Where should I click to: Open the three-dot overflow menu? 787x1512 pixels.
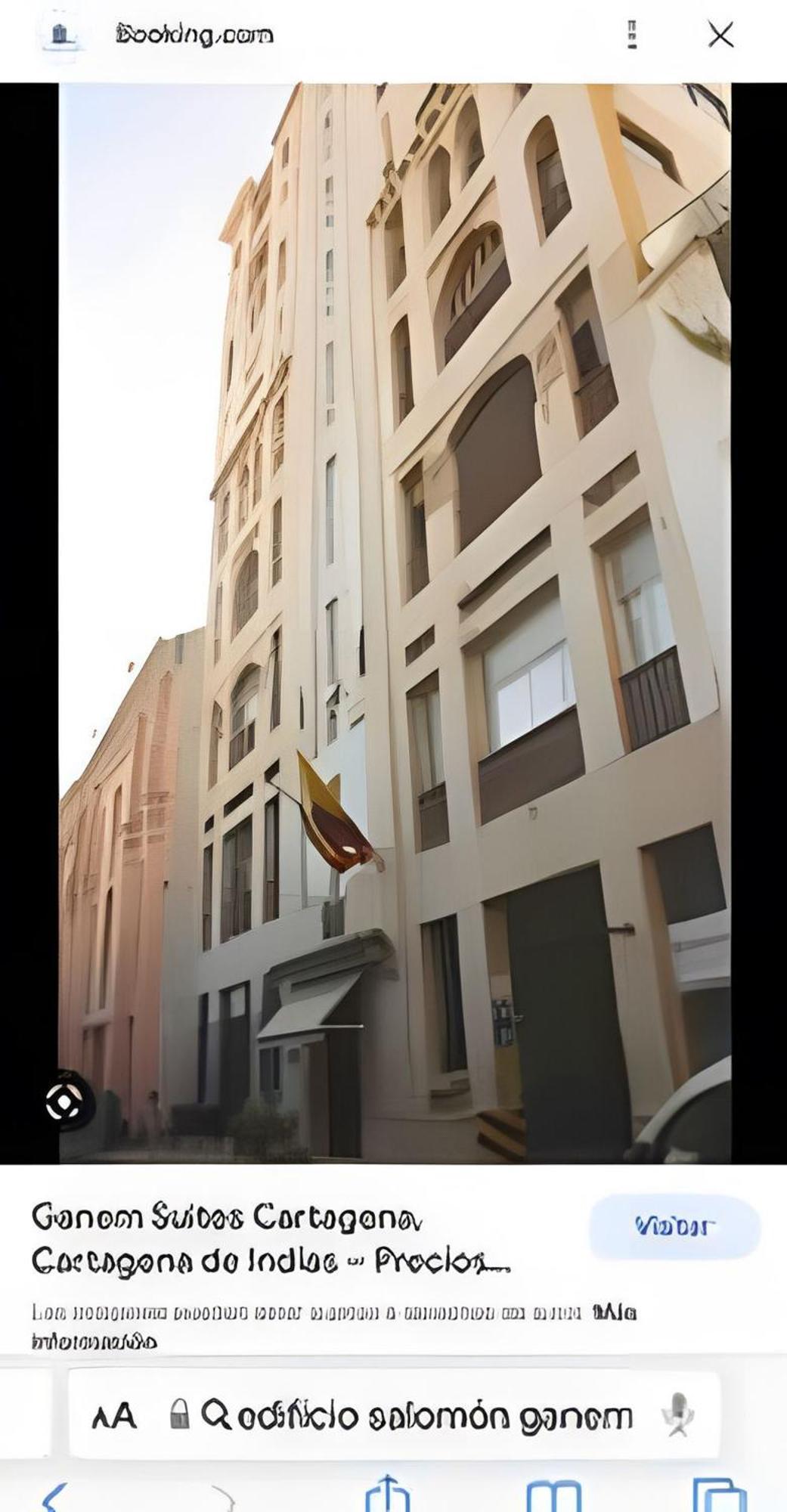click(x=632, y=35)
